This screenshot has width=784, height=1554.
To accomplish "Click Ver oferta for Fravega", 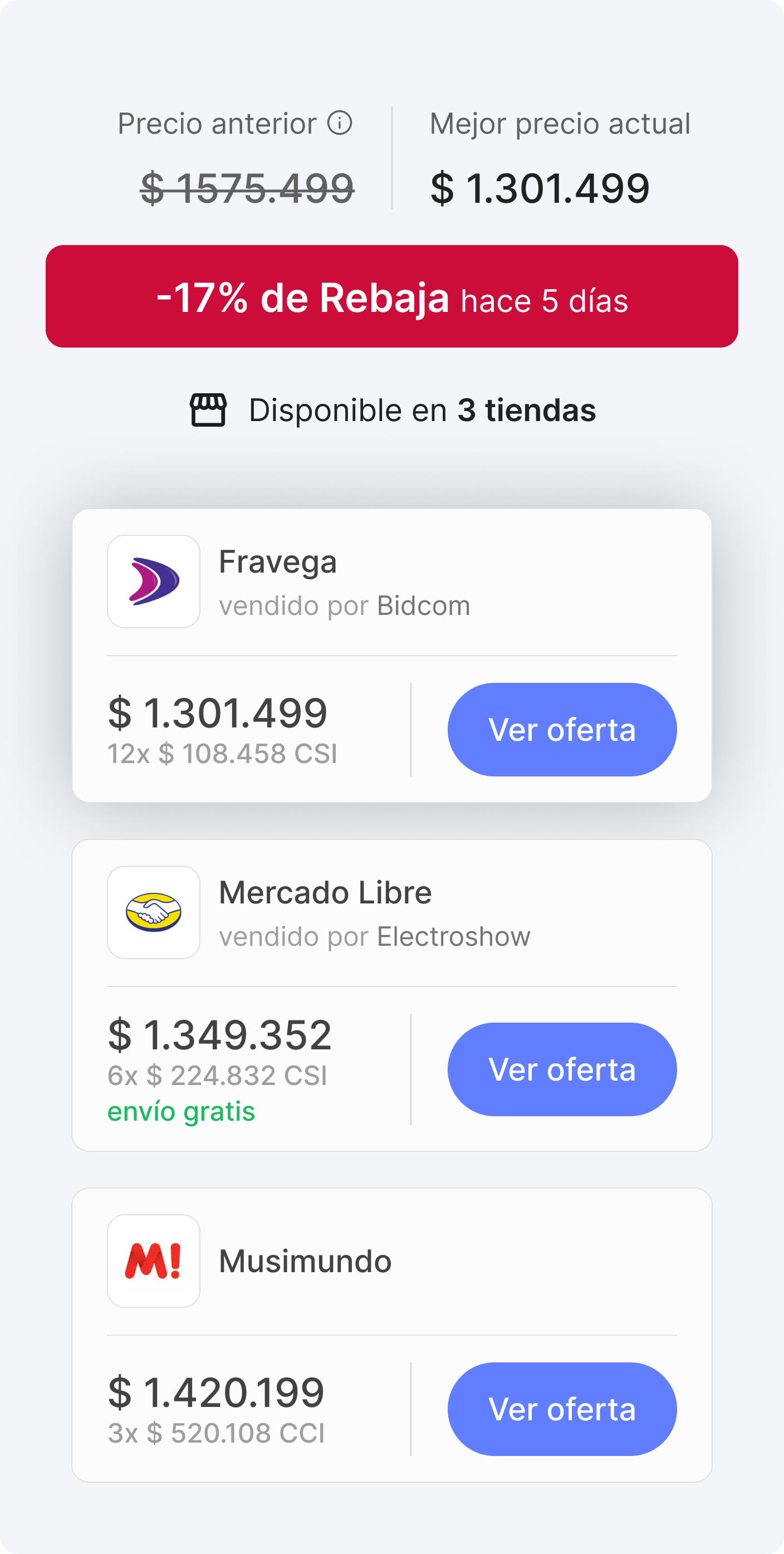I will pyautogui.click(x=561, y=729).
